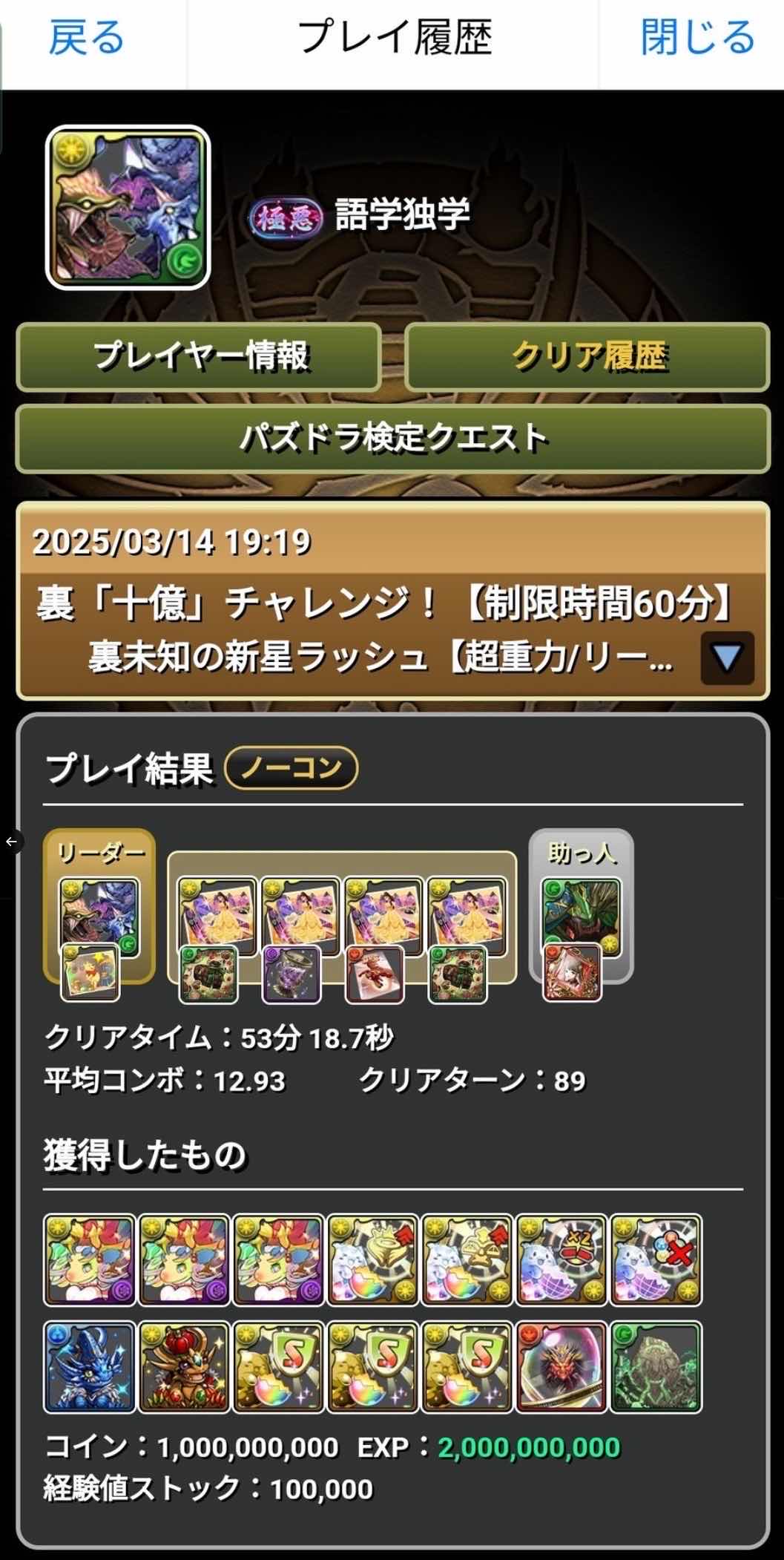Tap the small left arrow on the screen edge
784x1560 pixels.
11,842
